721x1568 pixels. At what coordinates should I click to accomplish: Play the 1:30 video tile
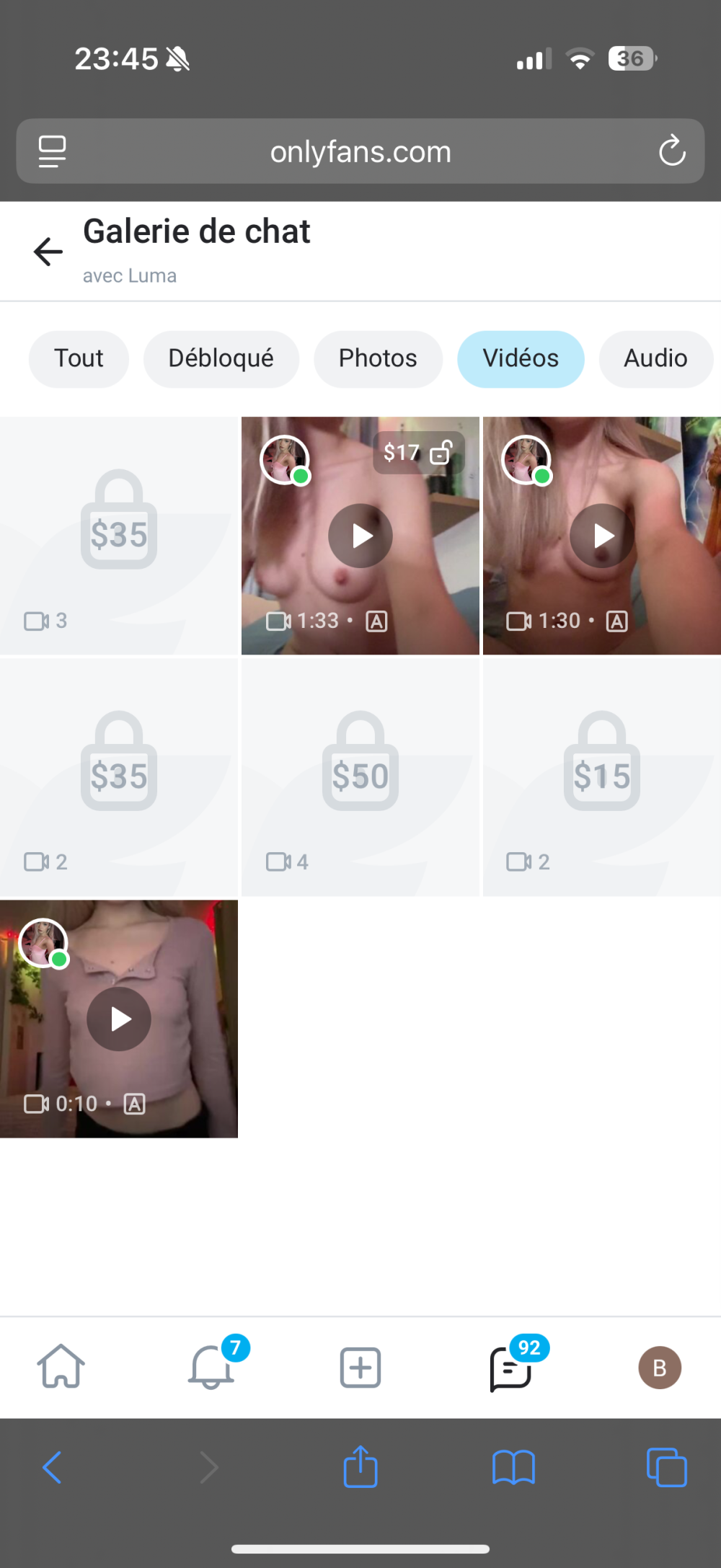[x=602, y=536]
